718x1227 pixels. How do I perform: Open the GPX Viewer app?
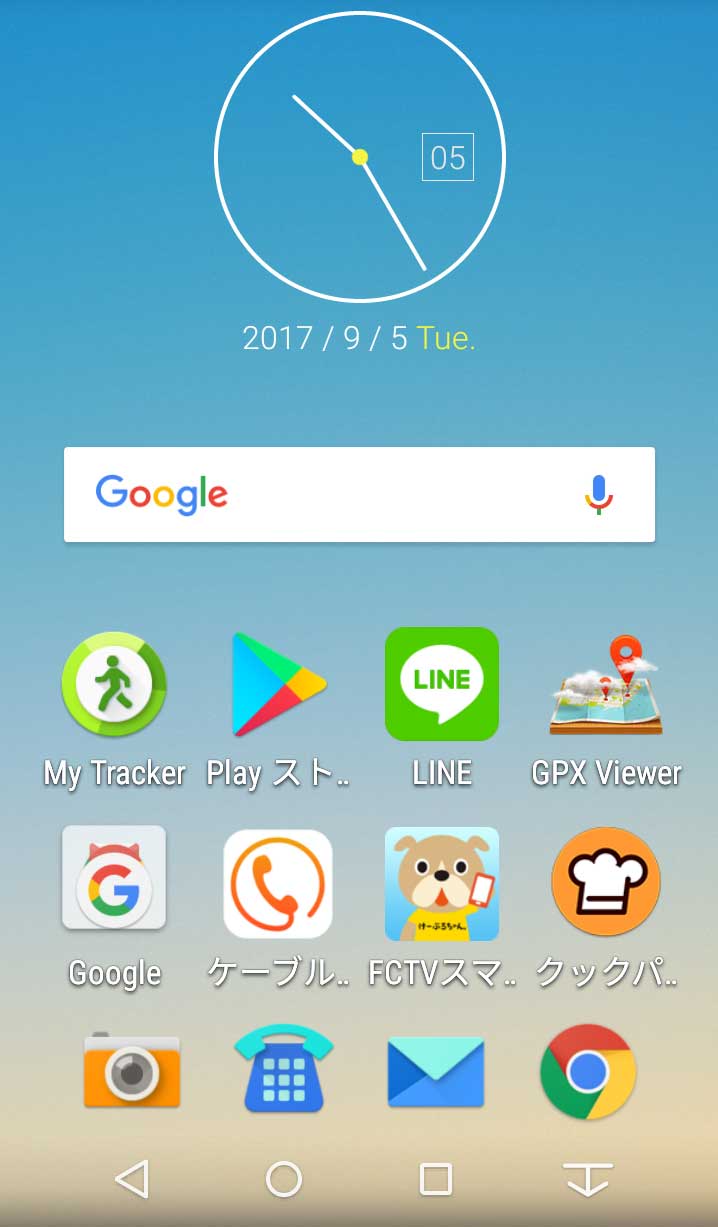(x=606, y=684)
